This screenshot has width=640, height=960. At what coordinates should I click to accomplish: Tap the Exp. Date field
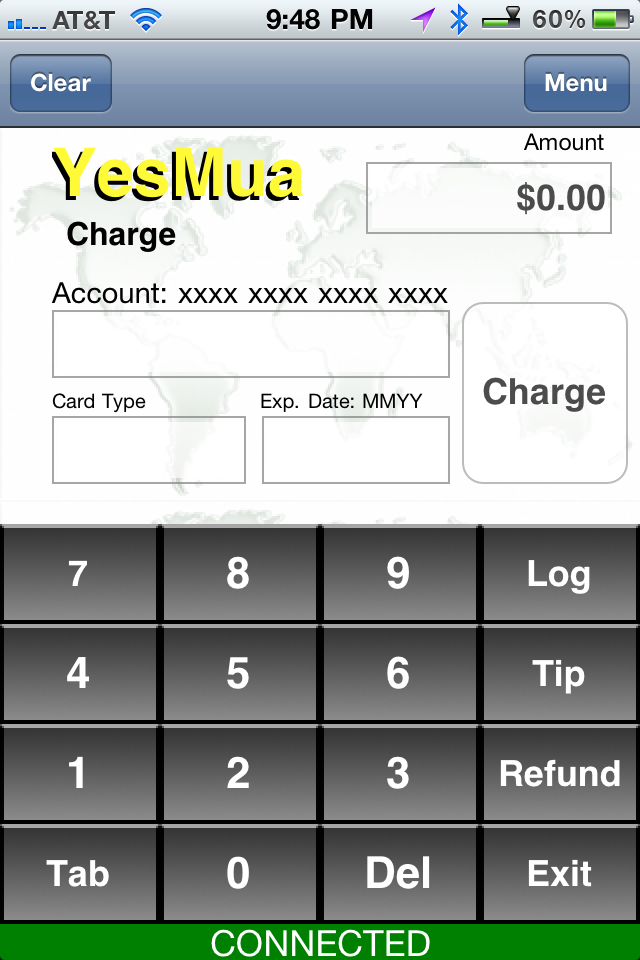coord(356,450)
